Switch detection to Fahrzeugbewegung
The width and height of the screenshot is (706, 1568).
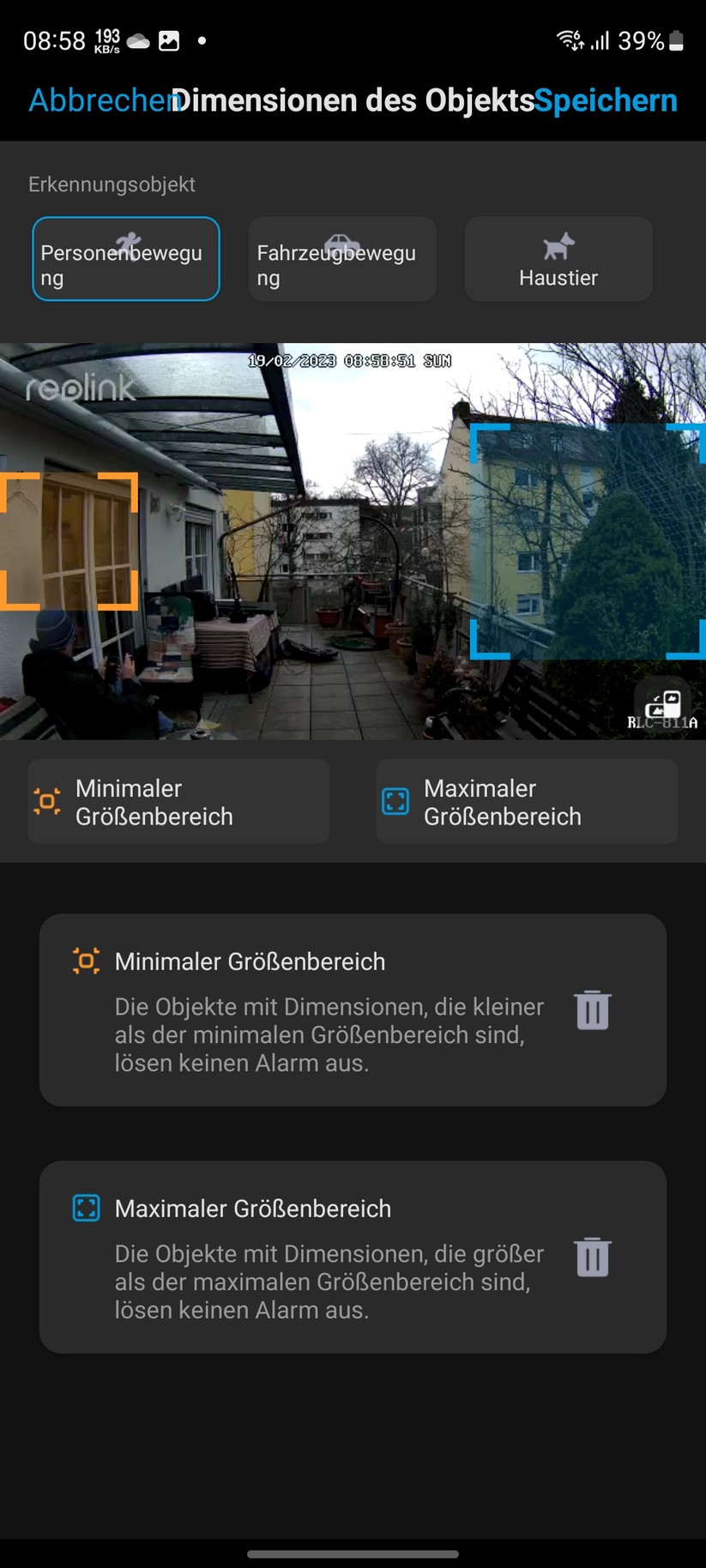click(341, 259)
